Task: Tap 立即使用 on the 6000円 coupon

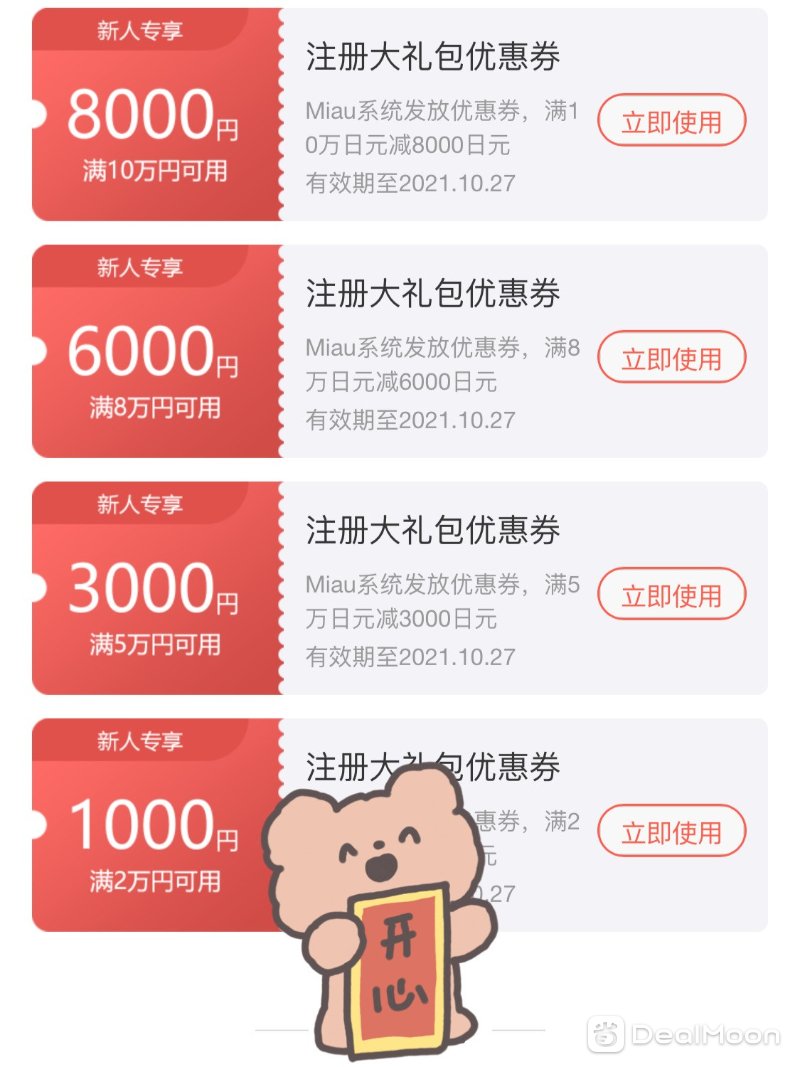Action: [671, 359]
